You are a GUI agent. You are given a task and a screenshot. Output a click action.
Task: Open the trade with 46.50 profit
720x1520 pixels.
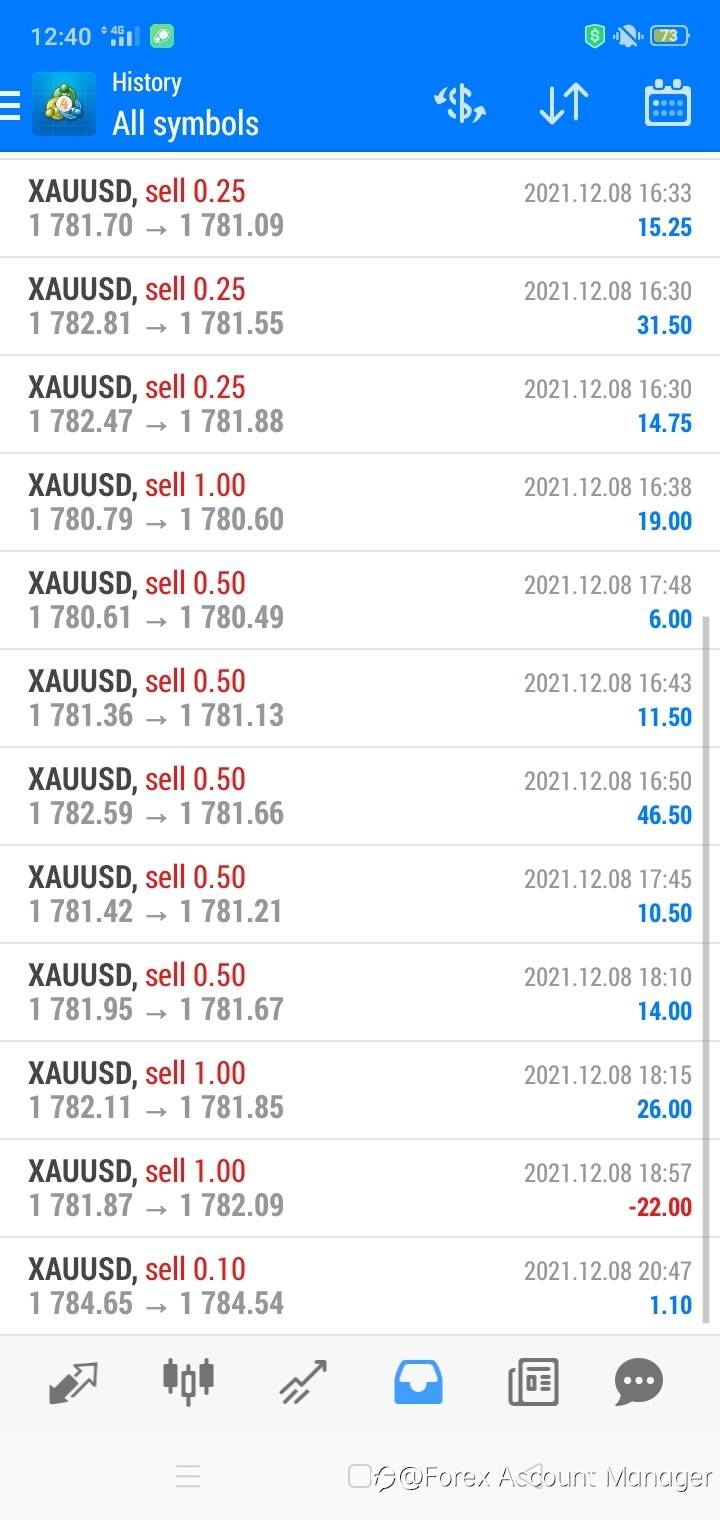[x=360, y=797]
